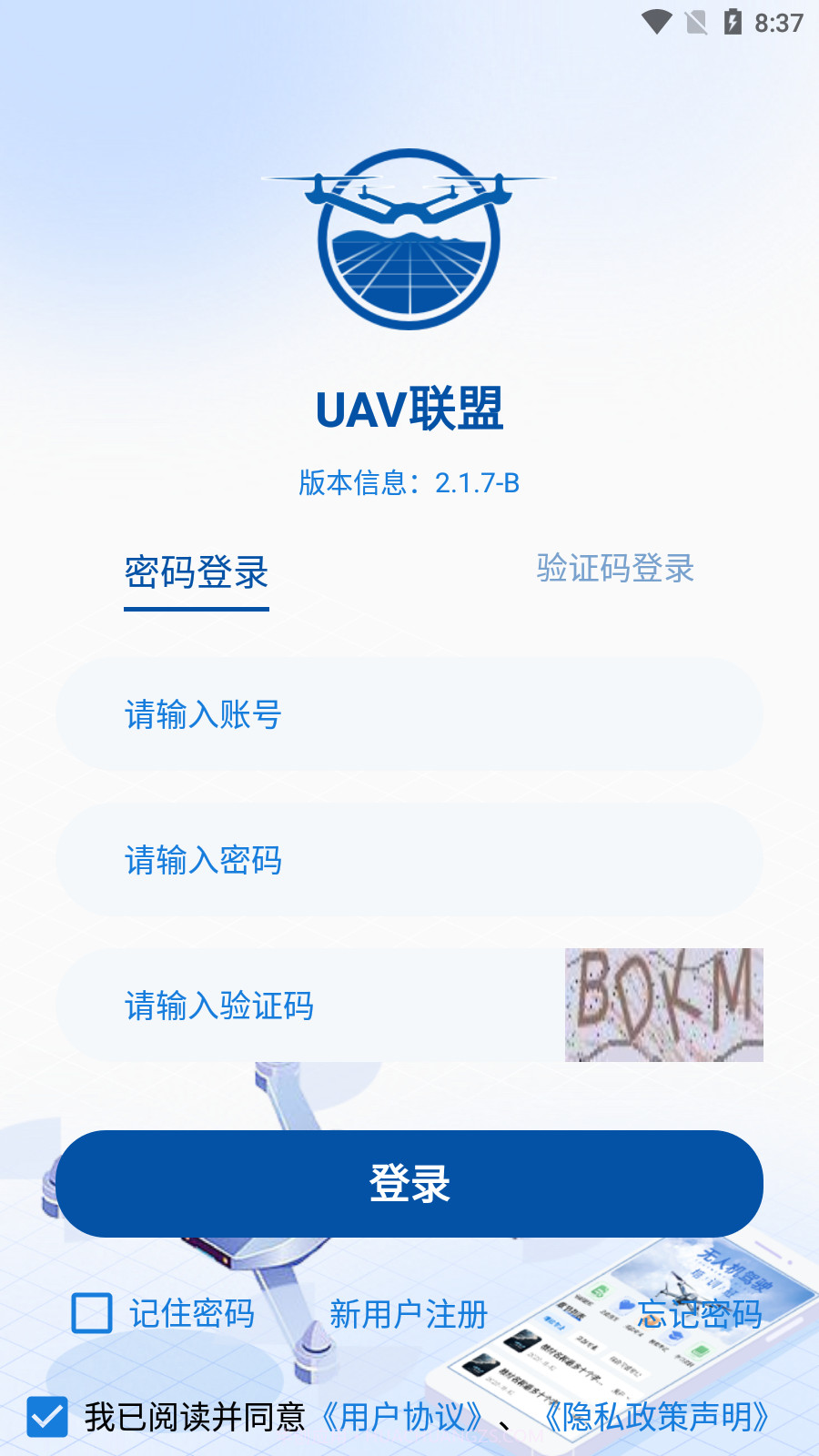
Task: Select the 密码登录 tab
Action: coord(196,573)
